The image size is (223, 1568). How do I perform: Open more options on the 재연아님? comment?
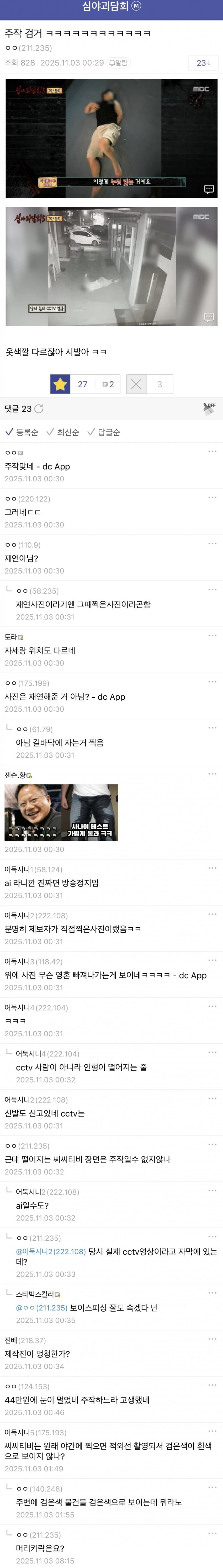click(212, 543)
